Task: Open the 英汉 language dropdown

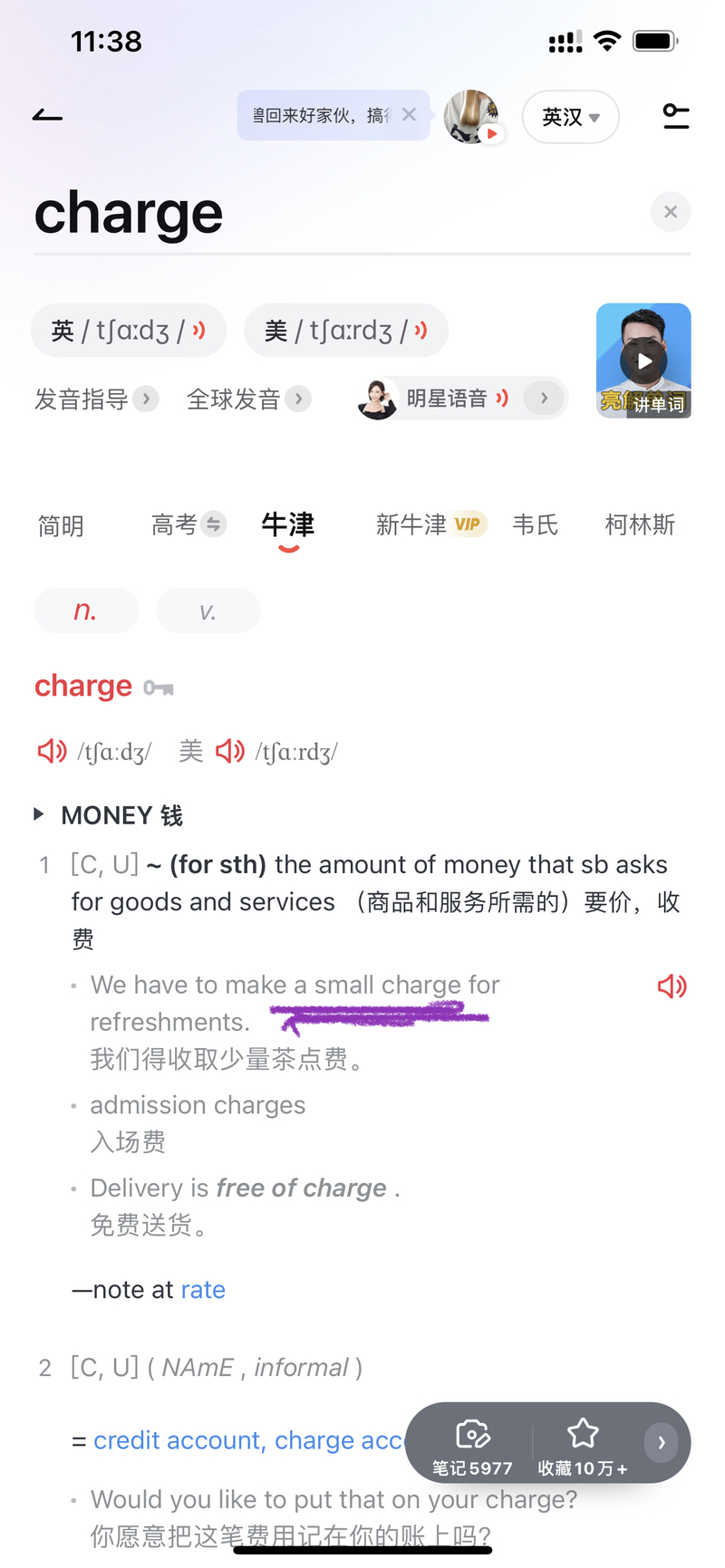Action: point(571,117)
